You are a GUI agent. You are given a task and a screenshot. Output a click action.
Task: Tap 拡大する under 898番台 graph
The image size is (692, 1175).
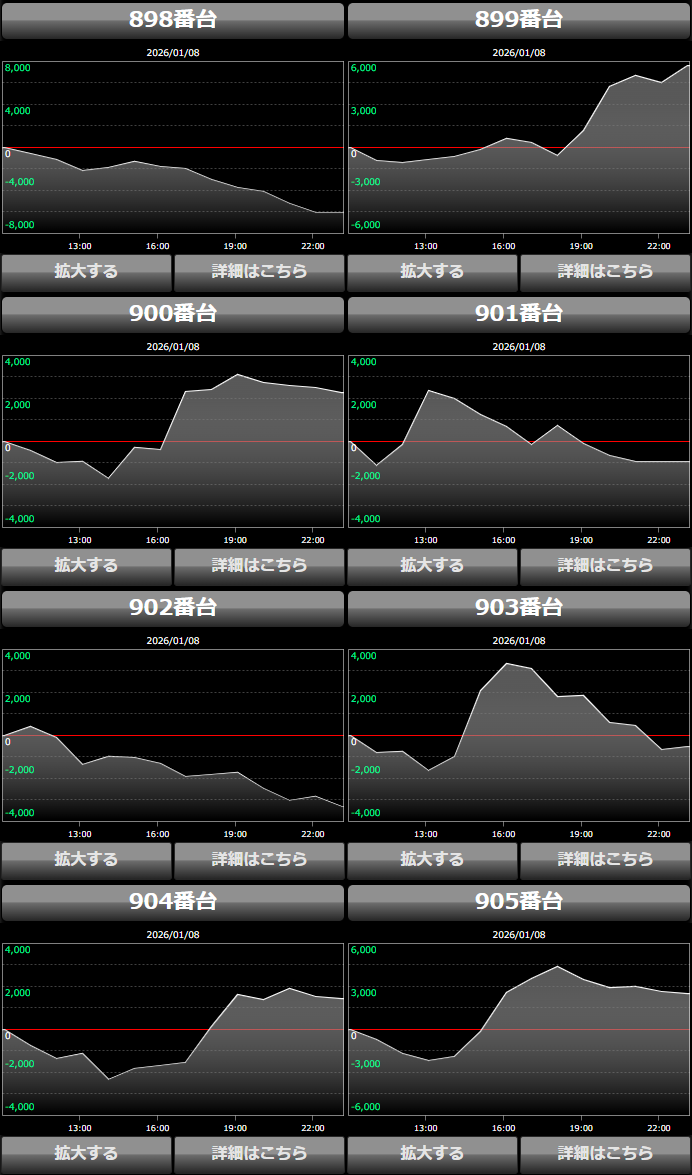pyautogui.click(x=86, y=271)
